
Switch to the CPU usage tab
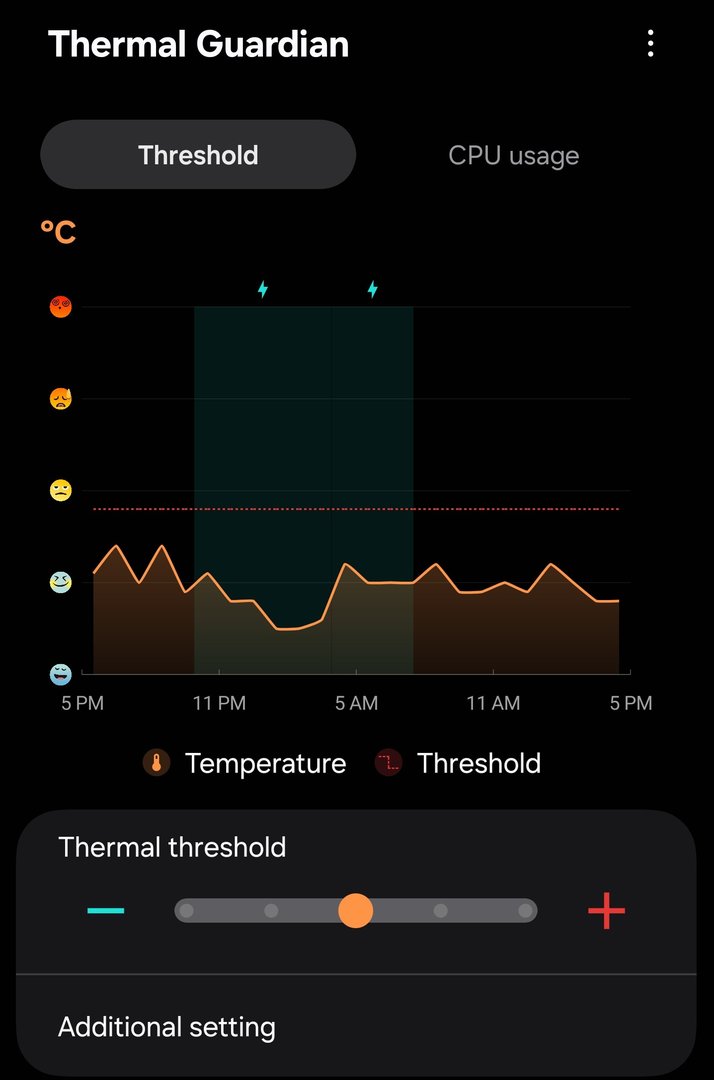tap(513, 156)
